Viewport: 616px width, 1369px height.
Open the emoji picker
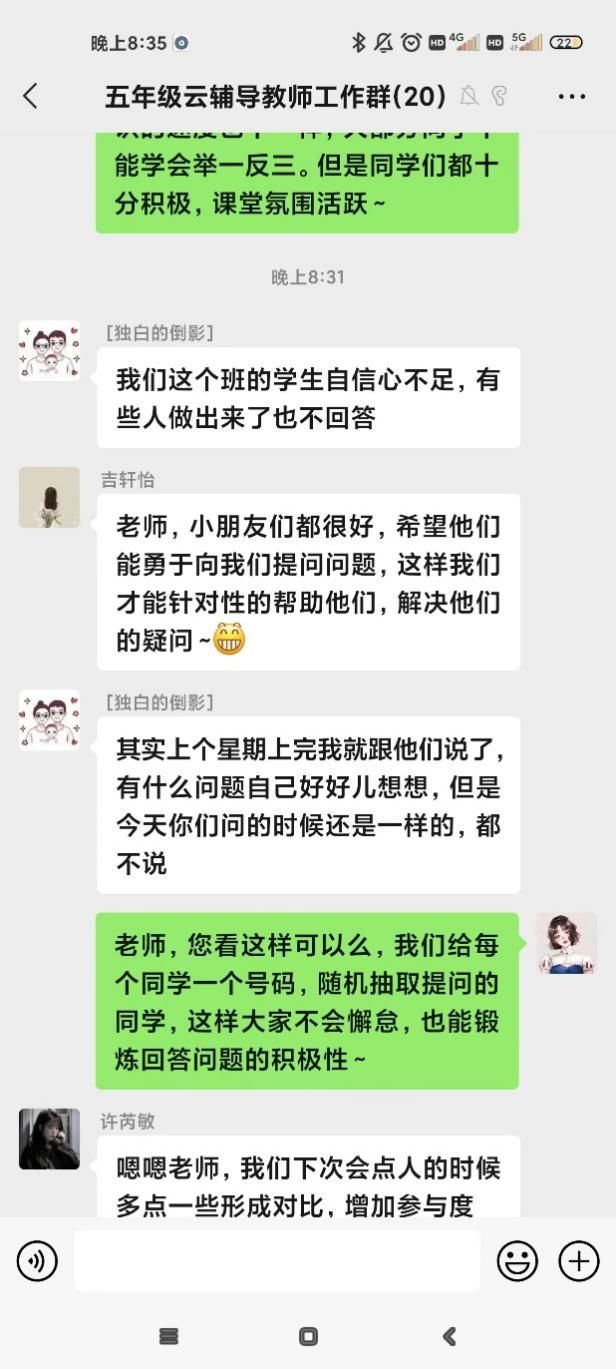click(517, 1261)
